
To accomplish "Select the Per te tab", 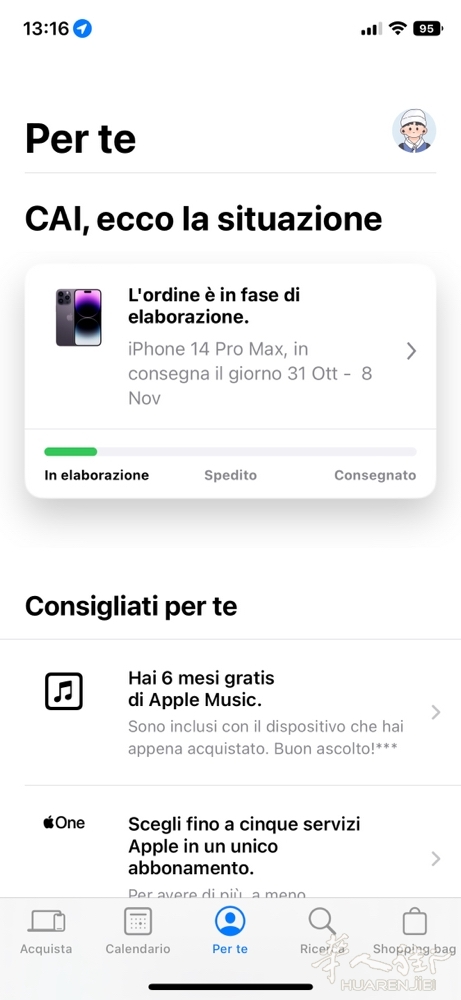I will (x=230, y=931).
